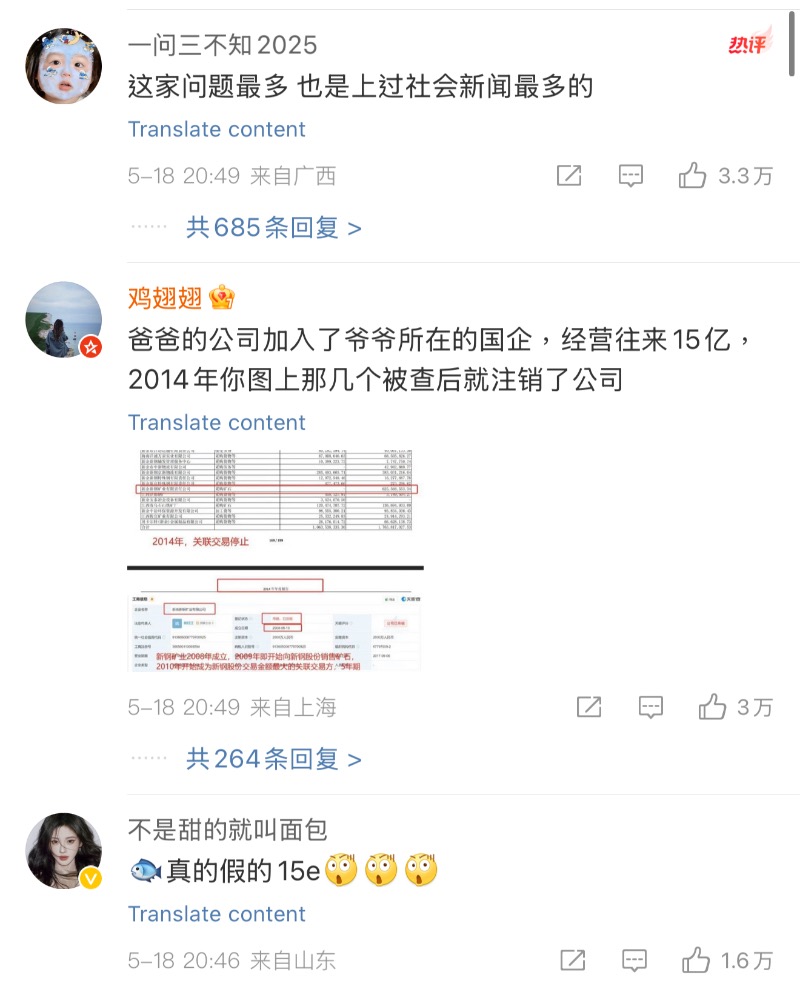Image resolution: width=800 pixels, height=989 pixels.
Task: Like 鸡翅翅's comment with 3万 likes
Action: point(712,708)
